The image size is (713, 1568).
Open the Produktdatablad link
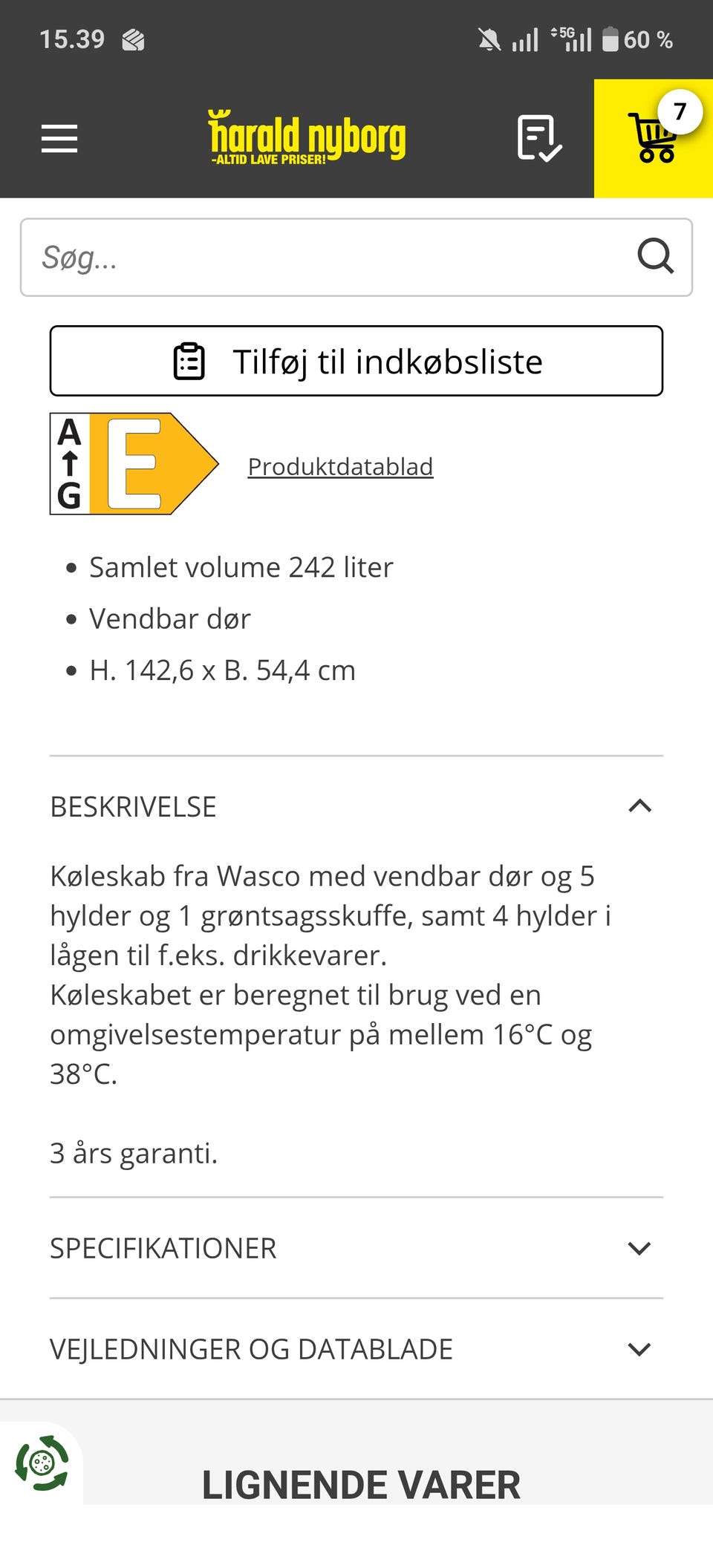click(340, 466)
